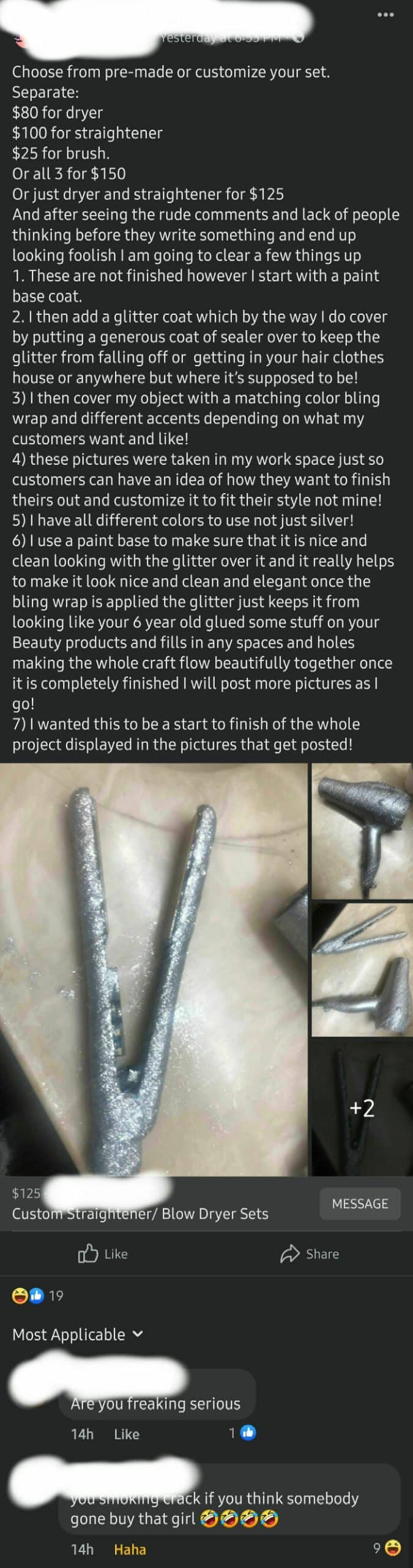Image resolution: width=413 pixels, height=1568 pixels.
Task: Open the post's three-dot overflow menu
Action: tap(385, 15)
